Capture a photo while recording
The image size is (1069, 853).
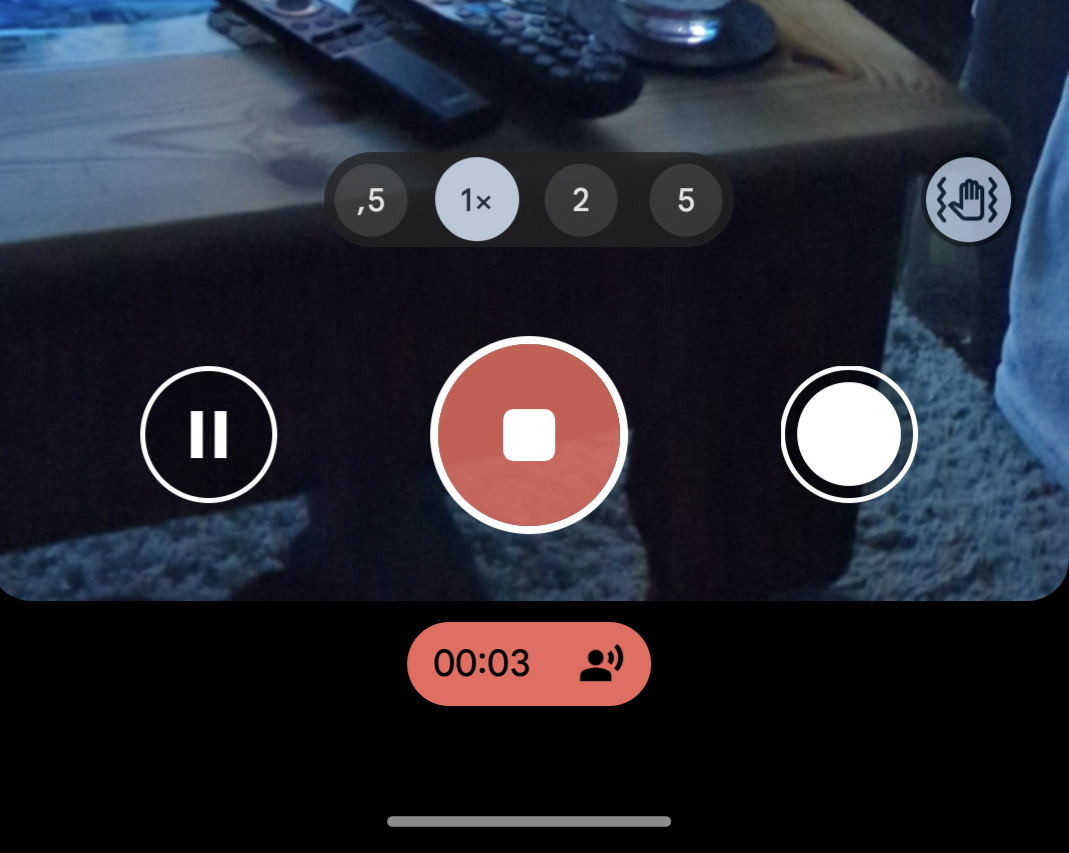tap(849, 434)
